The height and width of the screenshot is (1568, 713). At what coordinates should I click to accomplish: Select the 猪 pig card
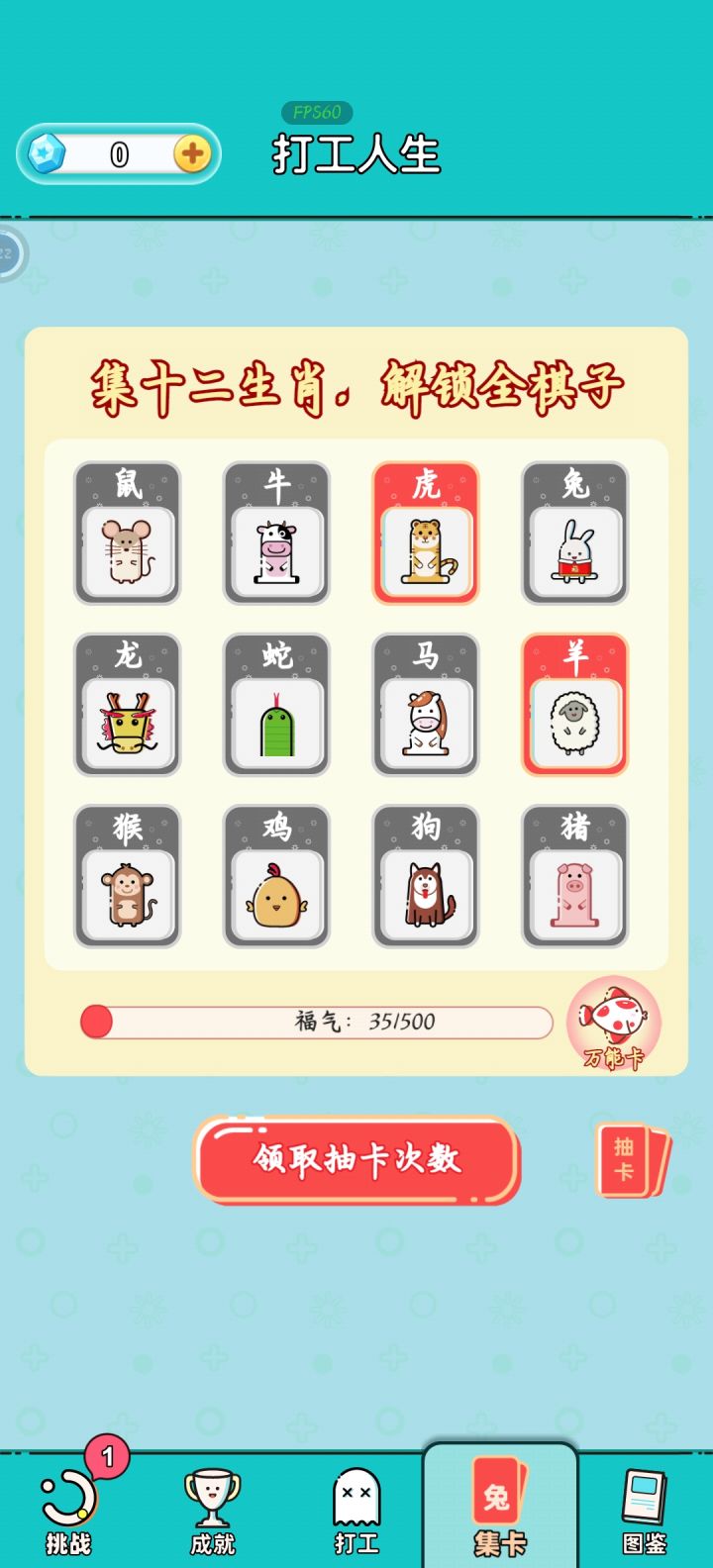574,877
